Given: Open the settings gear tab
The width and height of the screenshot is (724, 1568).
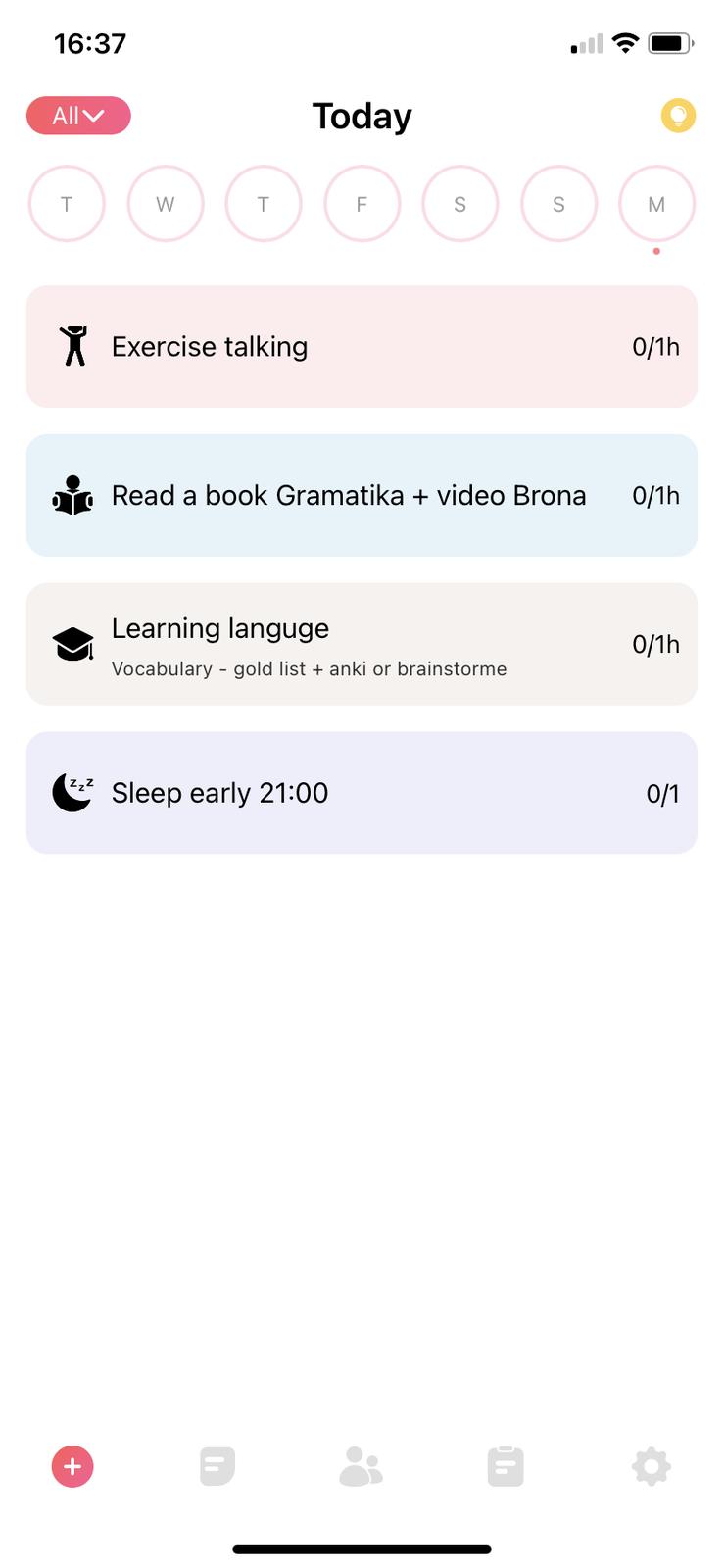Looking at the screenshot, I should (651, 1467).
